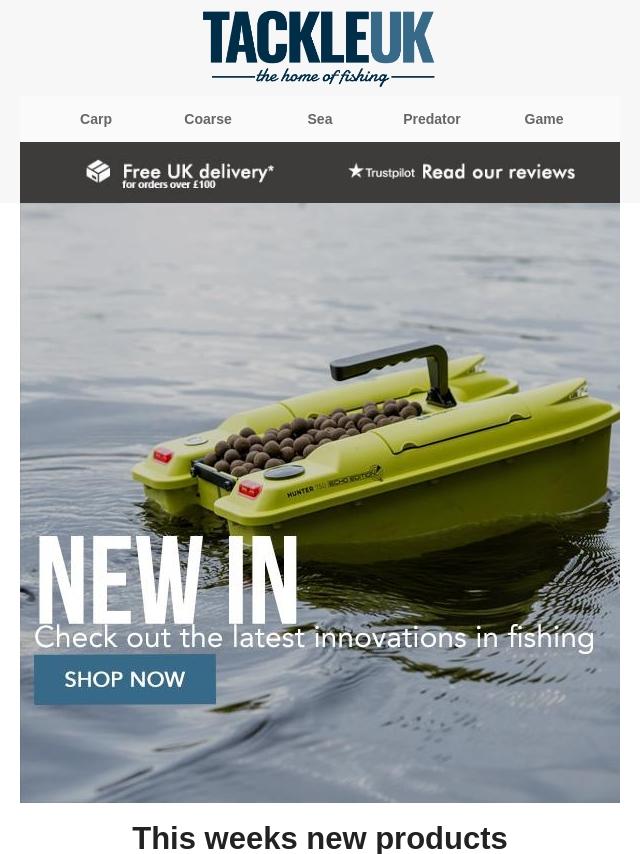The height and width of the screenshot is (854, 640).
Task: Tap the Shop Now button
Action: [x=125, y=680]
